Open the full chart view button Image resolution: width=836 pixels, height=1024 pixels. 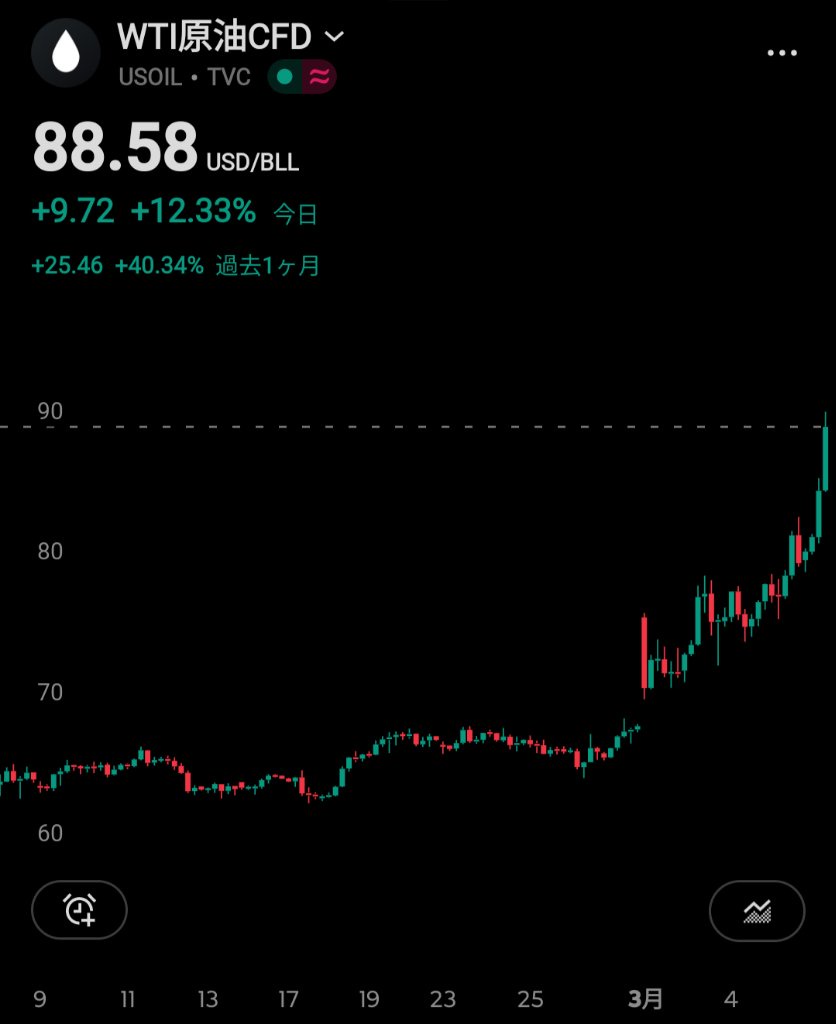click(x=757, y=910)
